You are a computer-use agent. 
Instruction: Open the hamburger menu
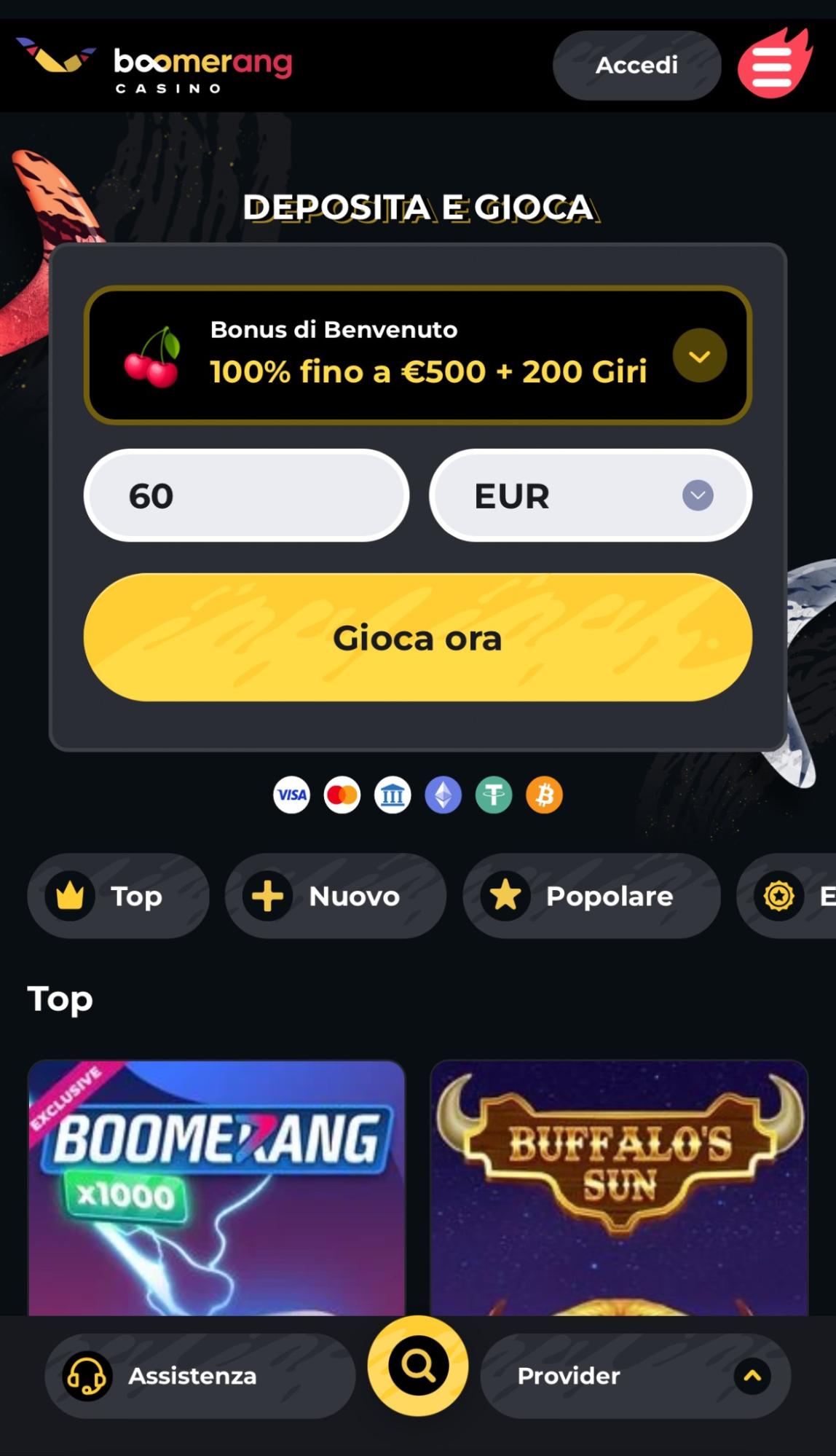772,66
